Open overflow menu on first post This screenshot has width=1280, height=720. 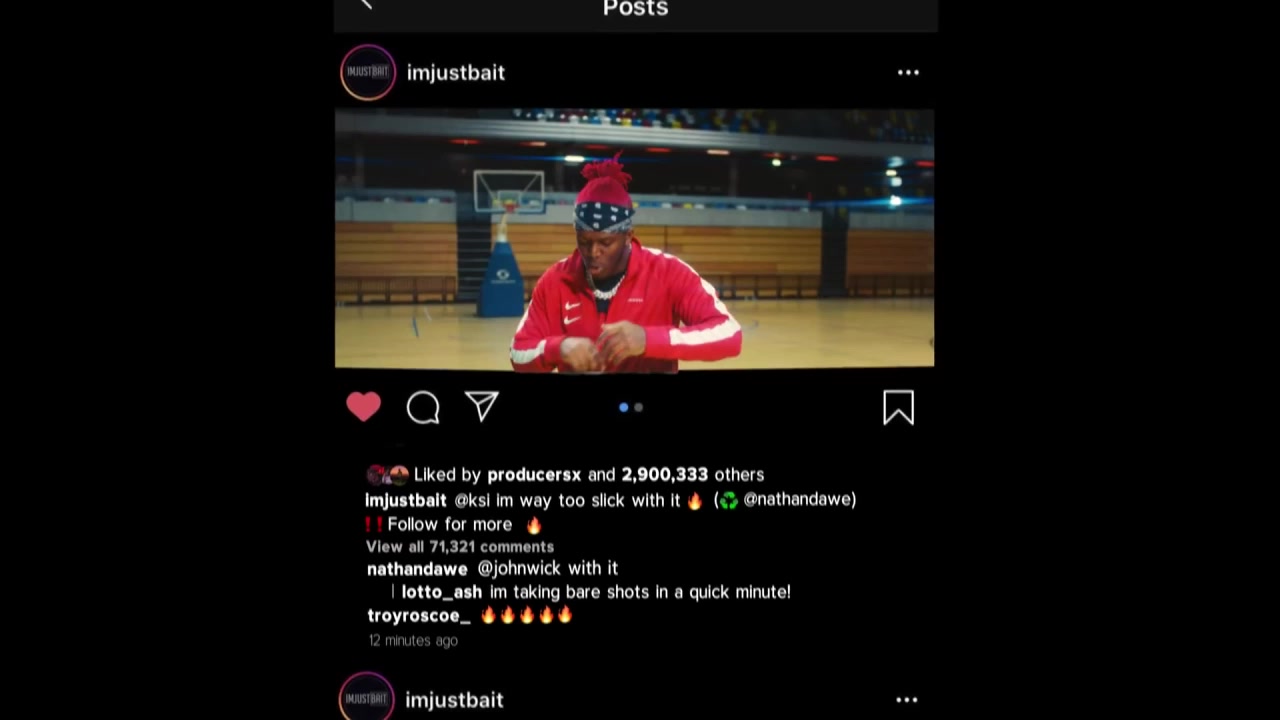[x=907, y=73]
